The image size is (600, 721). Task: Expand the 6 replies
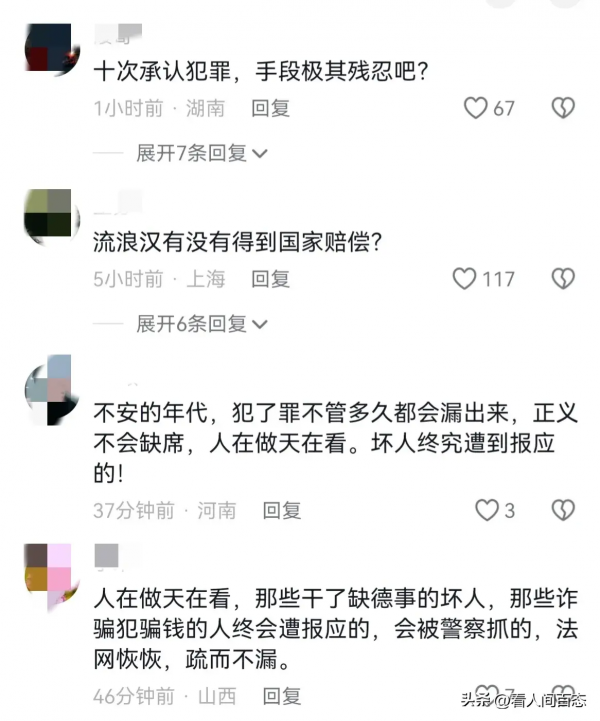coord(202,324)
